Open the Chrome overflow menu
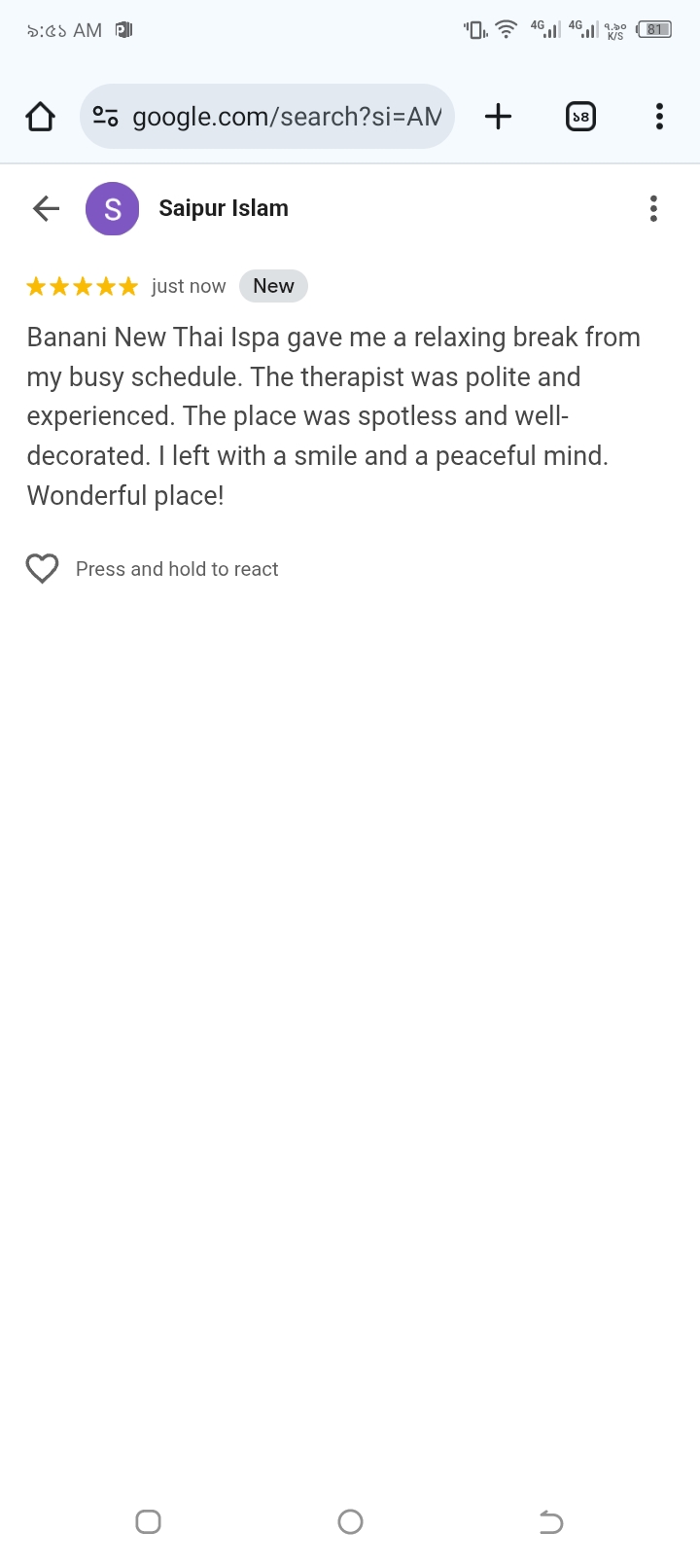This screenshot has width=700, height=1568. coord(659,117)
